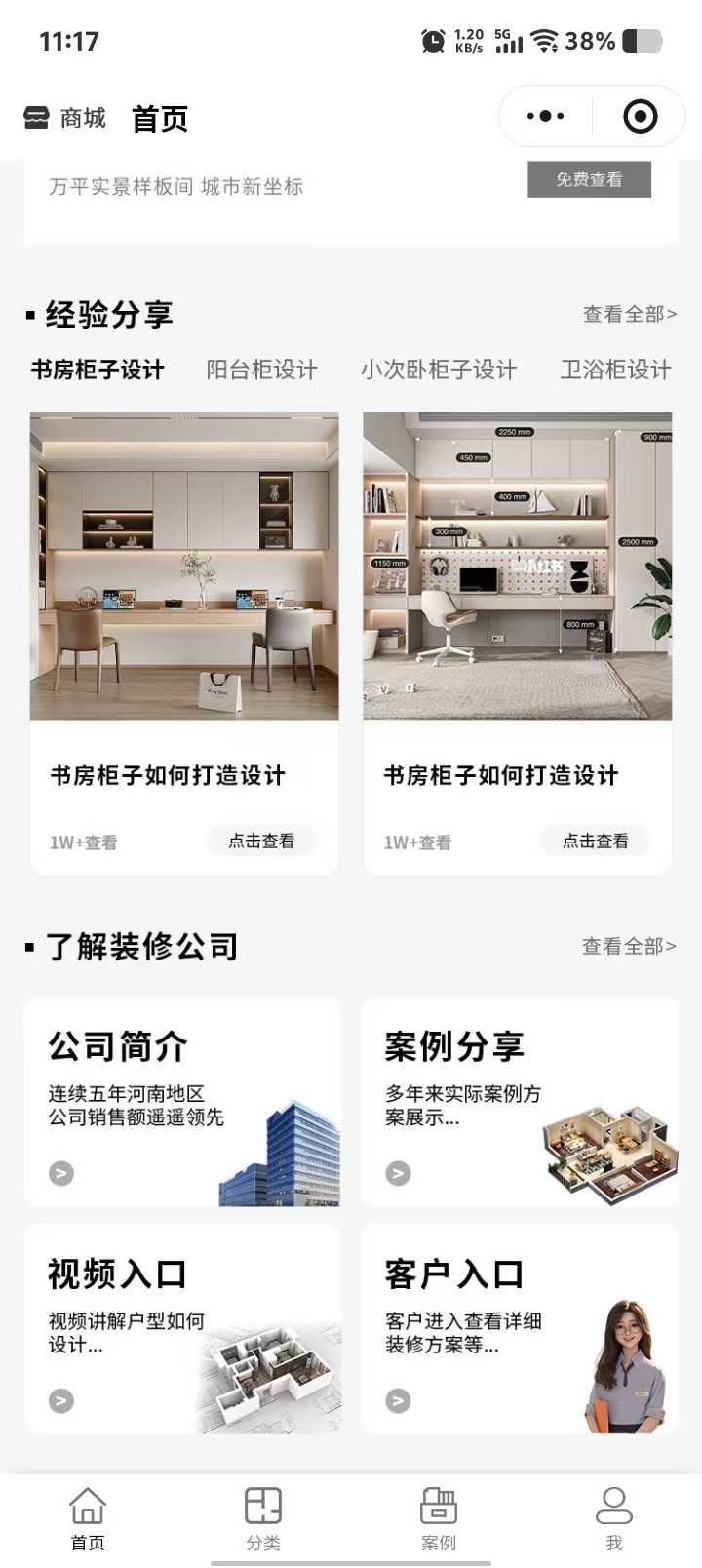702x1568 pixels.
Task: Return to the 首页 bottom tab
Action: click(88, 1517)
